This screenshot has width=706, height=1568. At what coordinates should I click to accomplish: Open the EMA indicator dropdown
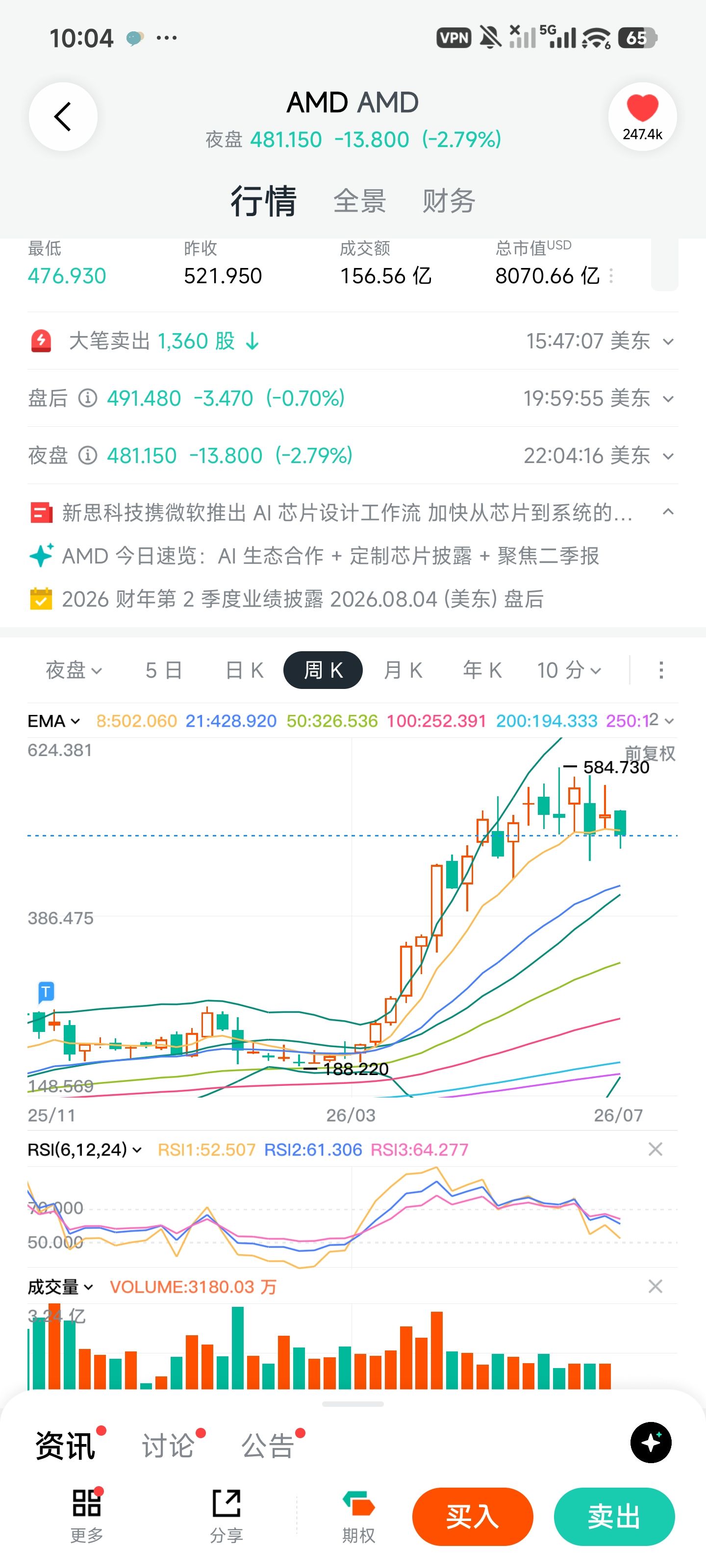[53, 721]
